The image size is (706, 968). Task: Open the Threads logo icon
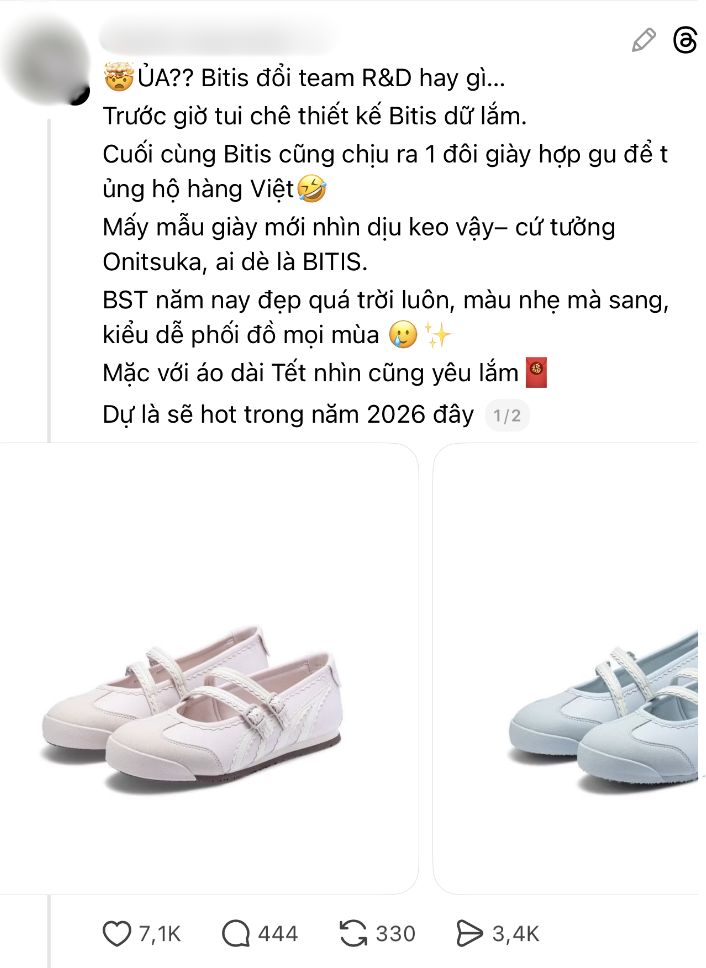[x=685, y=41]
